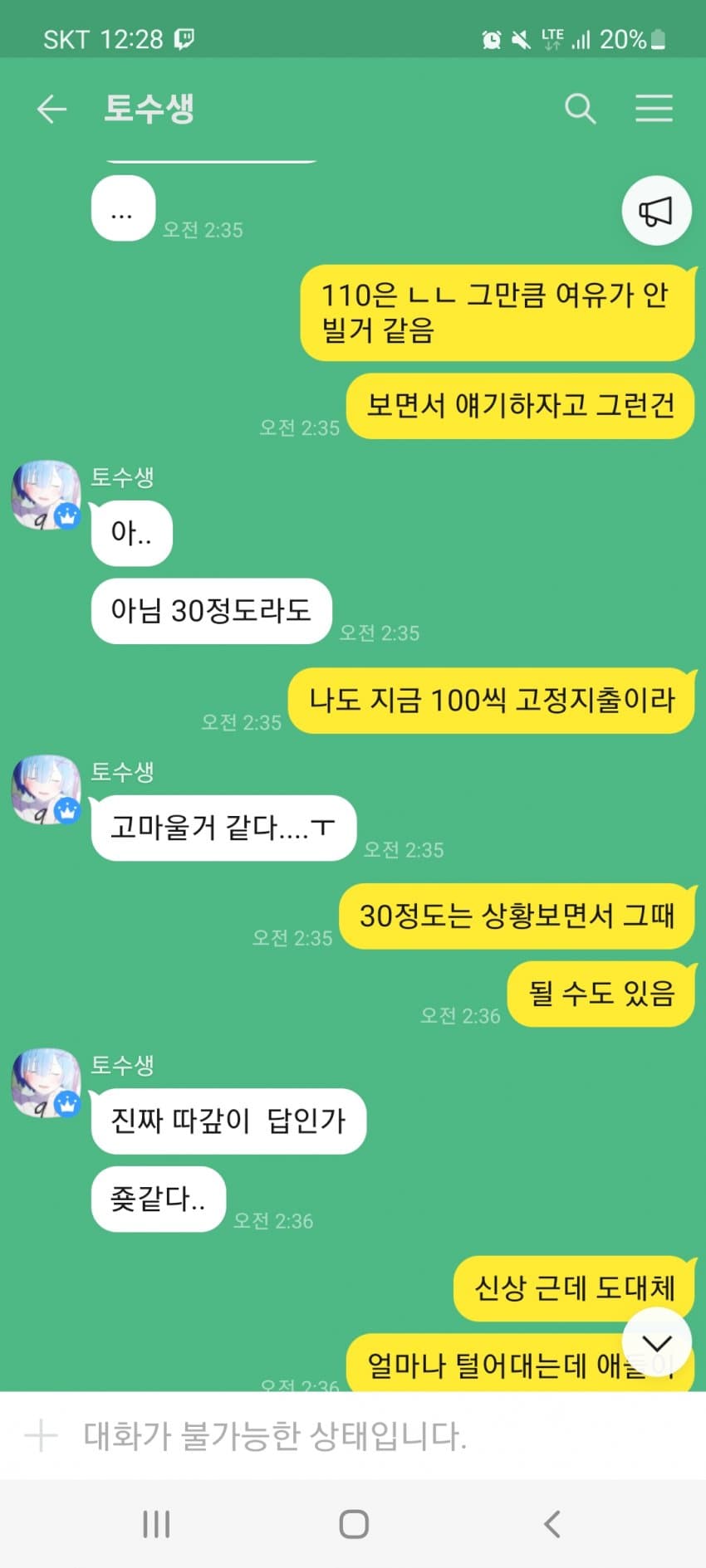This screenshot has height=1568, width=706.
Task: Open 토수생's profile picture beside 아..
Action: coord(46,496)
